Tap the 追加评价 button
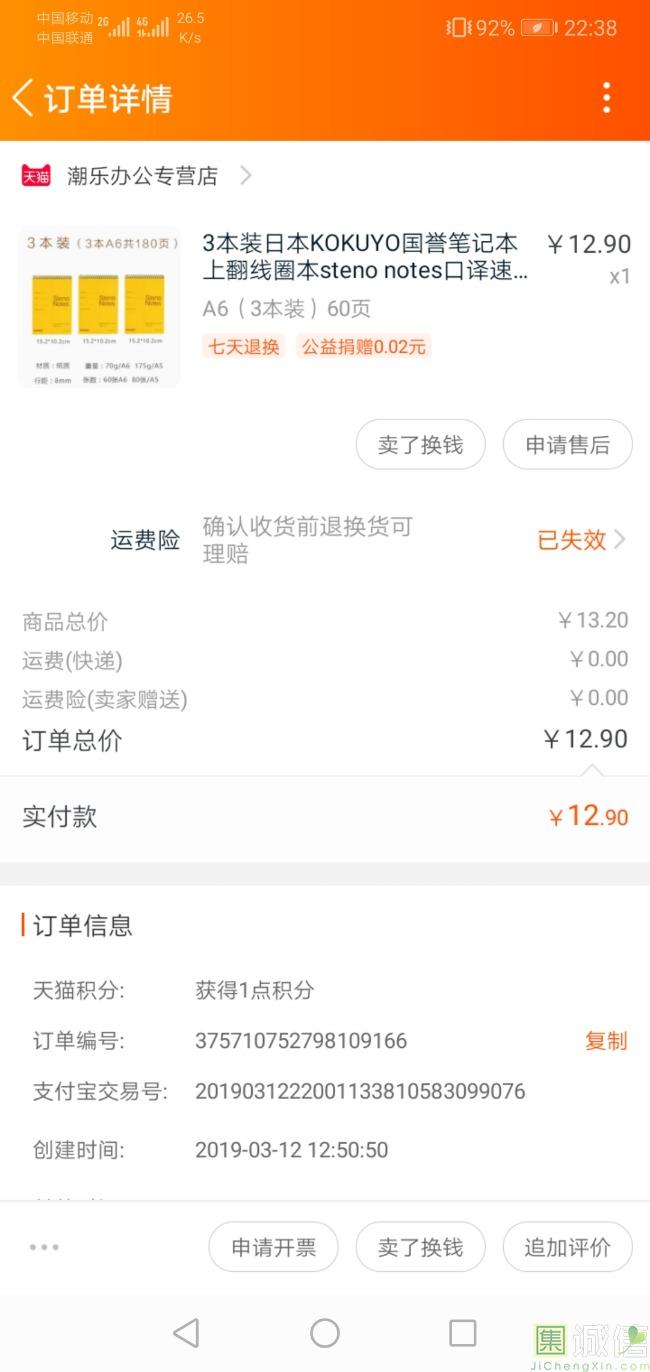This screenshot has width=650, height=1372. [567, 1247]
